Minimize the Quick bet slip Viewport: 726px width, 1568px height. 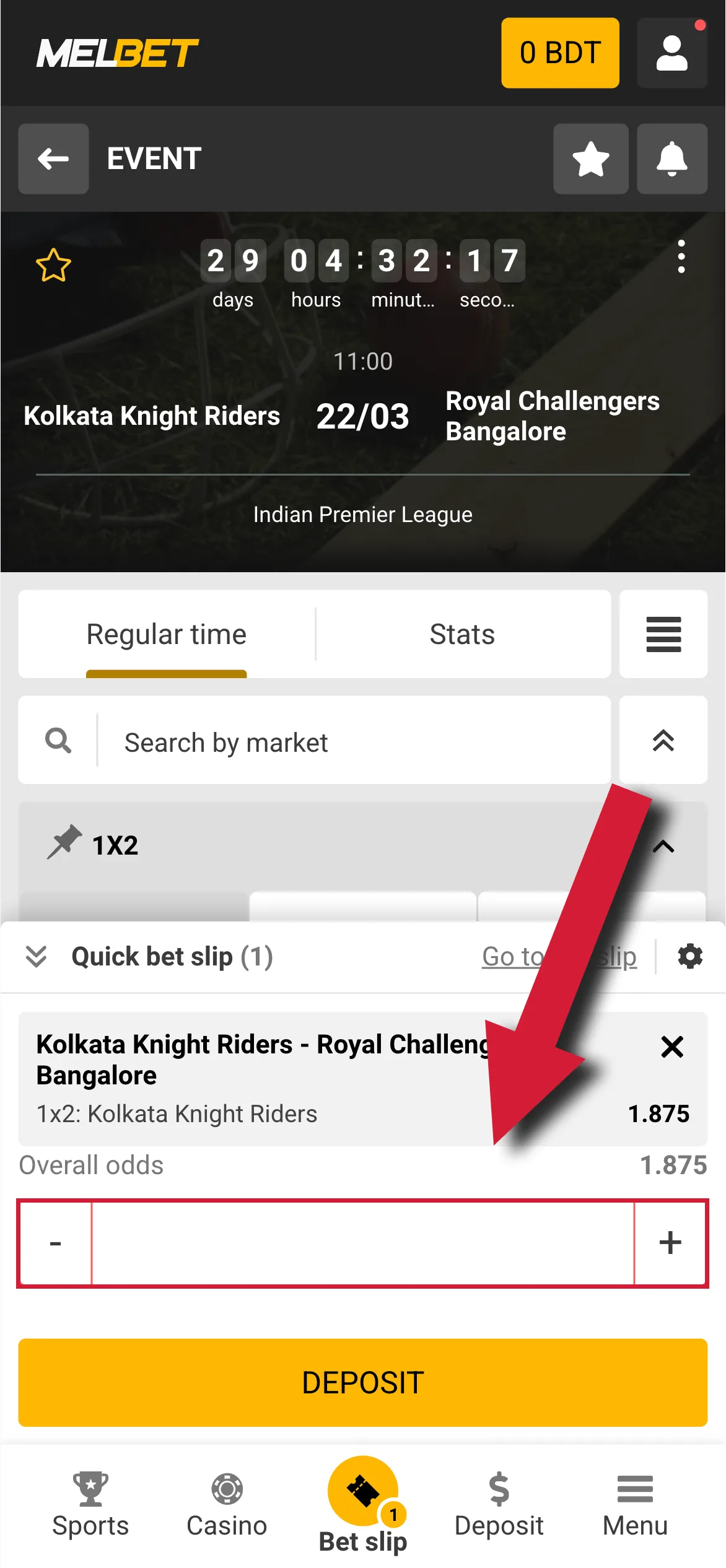coord(36,956)
